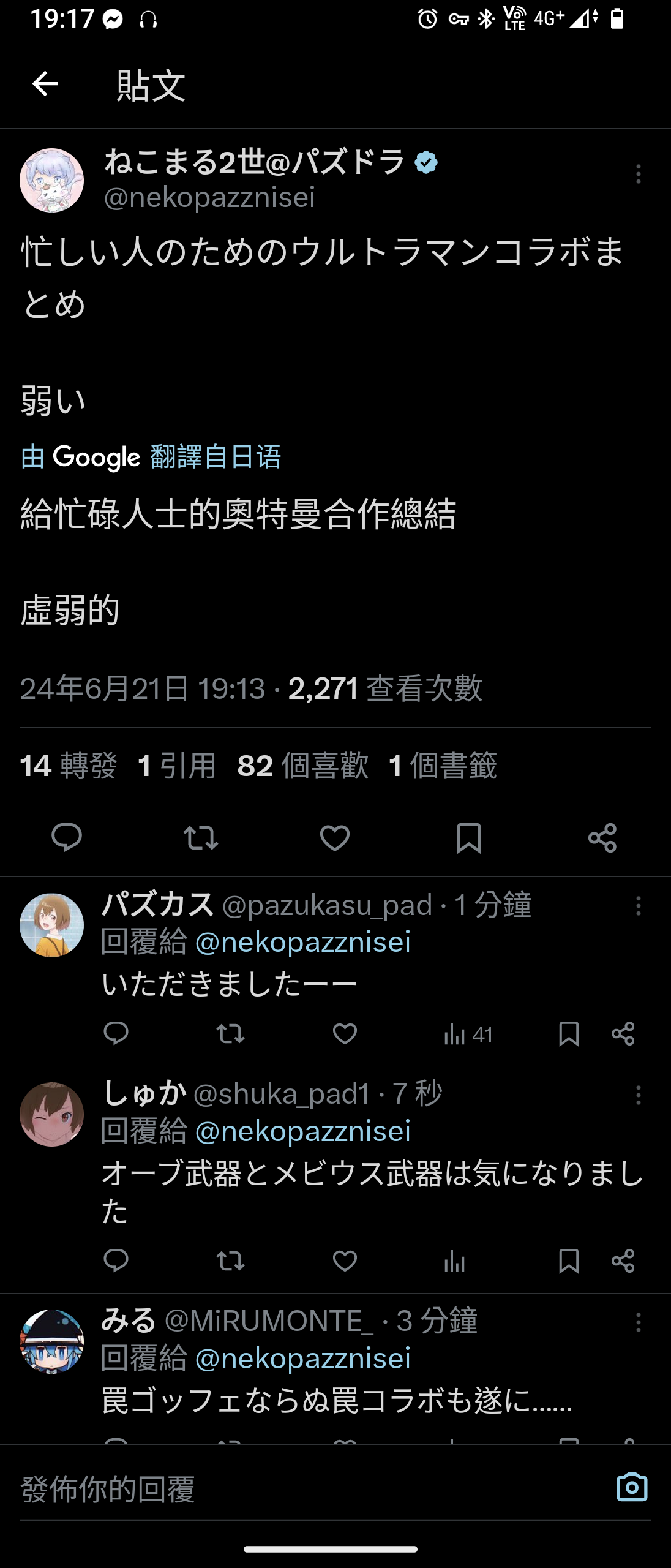The height and width of the screenshot is (1568, 671).
Task: Open しゅか's profile avatar
Action: (x=52, y=1114)
